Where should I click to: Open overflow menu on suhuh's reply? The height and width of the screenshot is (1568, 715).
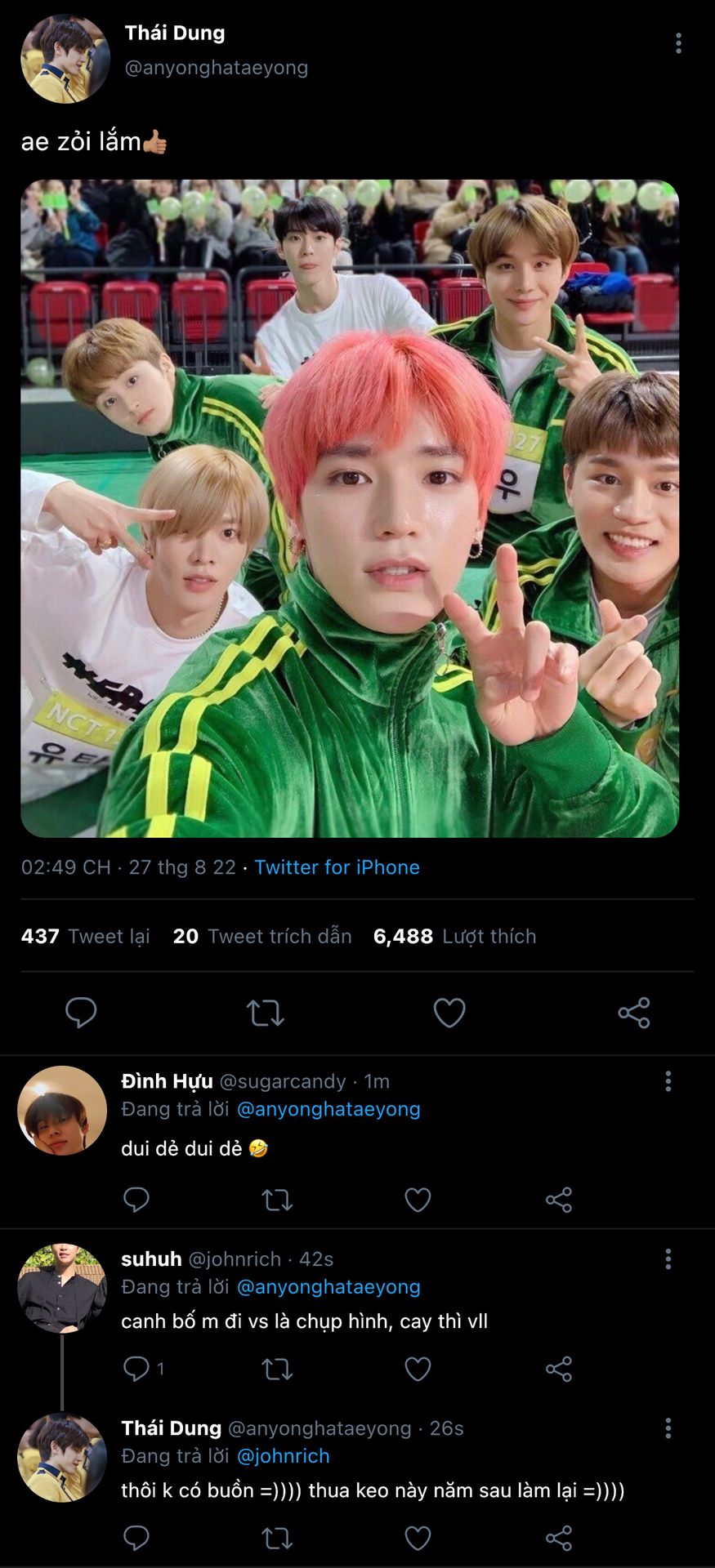tap(668, 1258)
